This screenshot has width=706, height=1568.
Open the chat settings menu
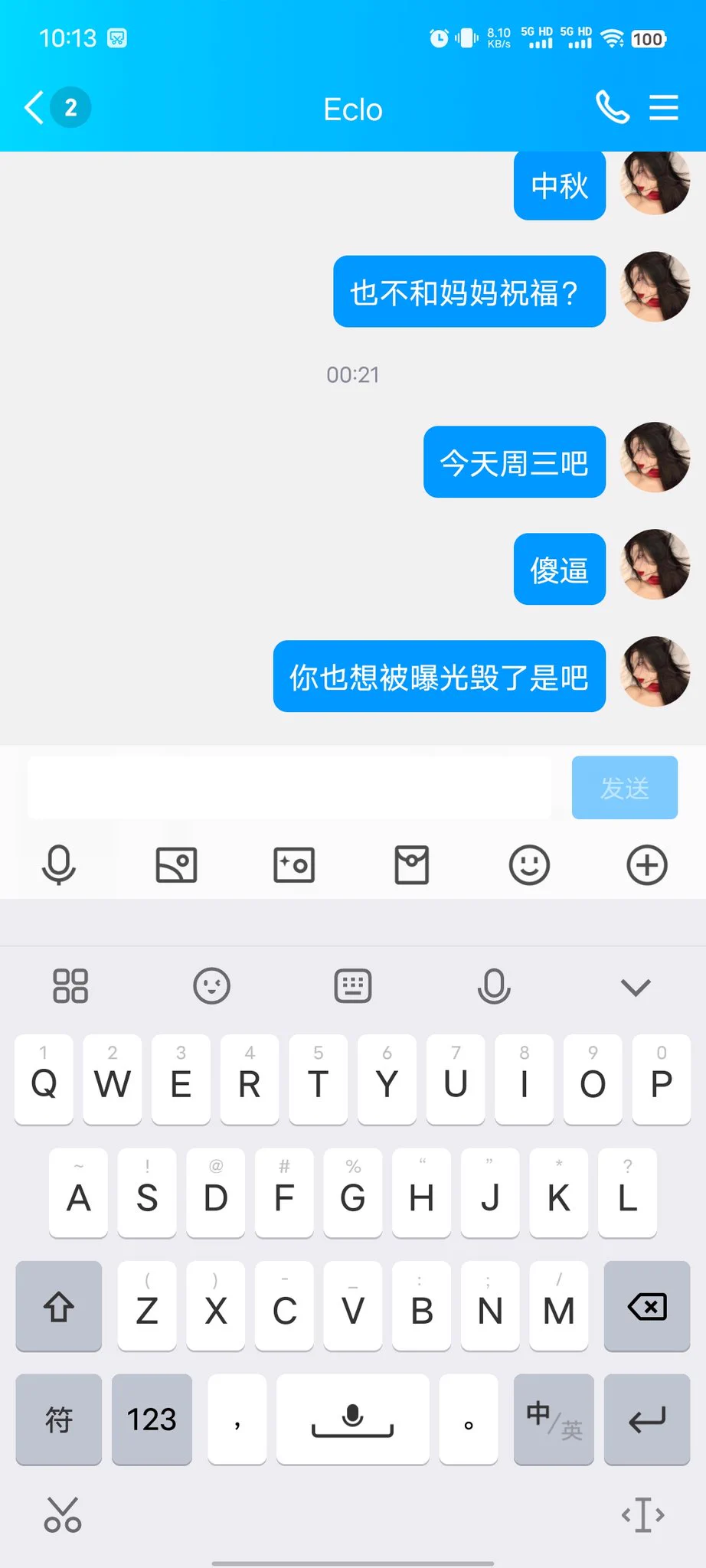[663, 107]
